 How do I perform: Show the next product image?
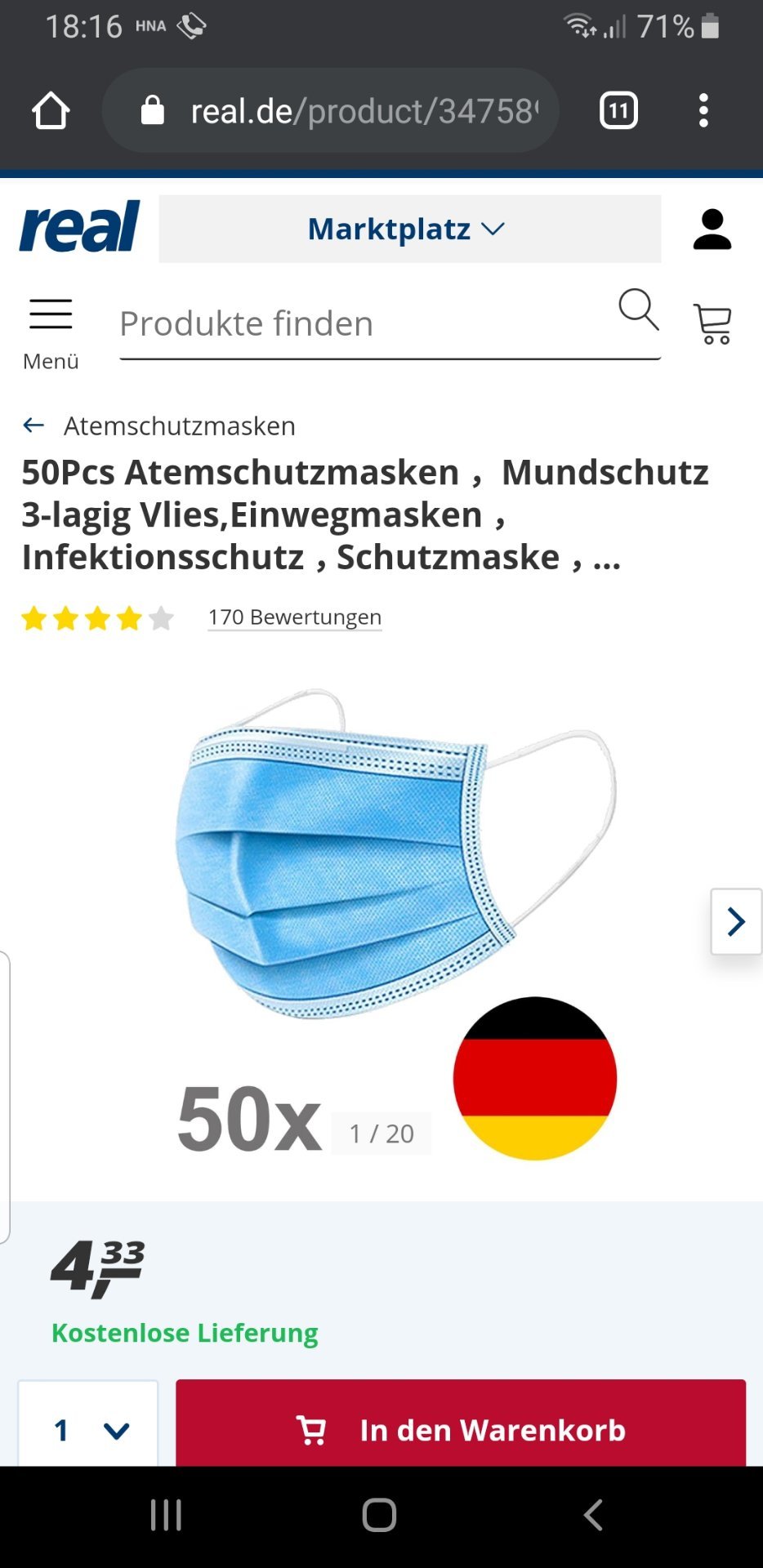tap(736, 921)
